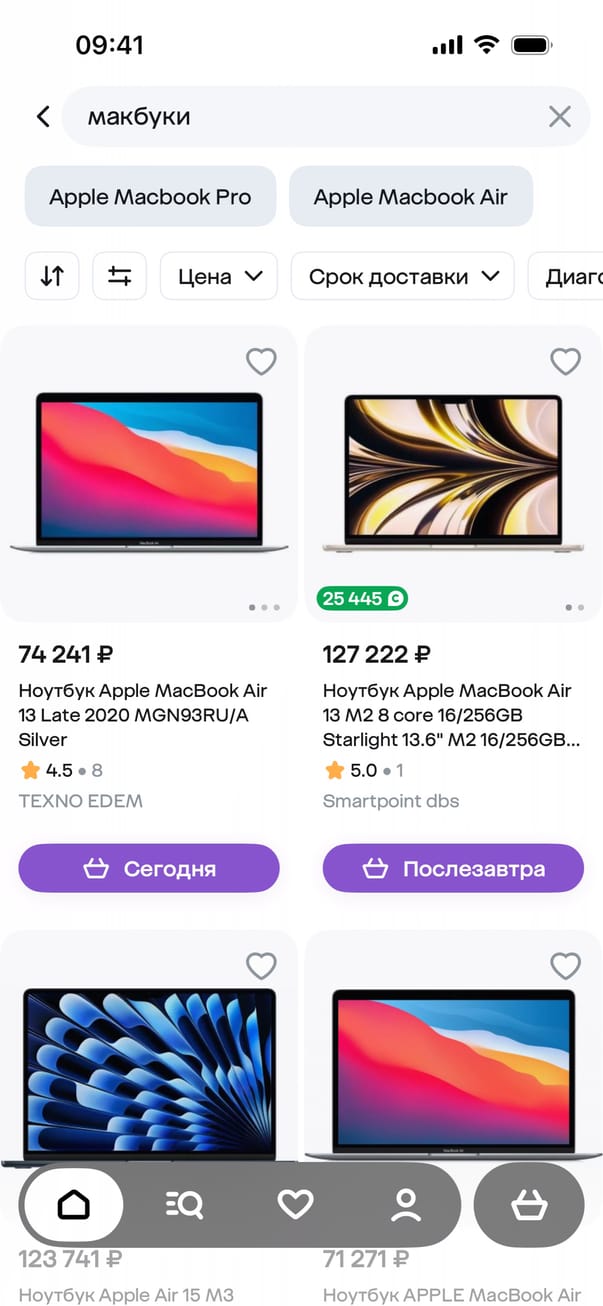Open the catalog search tab
The image size is (603, 1306).
[x=184, y=1205]
